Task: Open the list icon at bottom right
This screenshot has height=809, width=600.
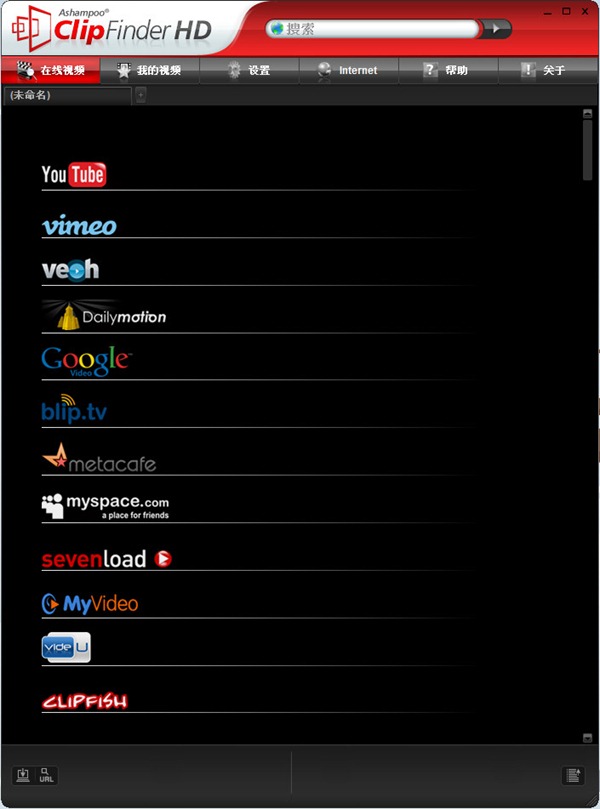Action: click(x=572, y=775)
